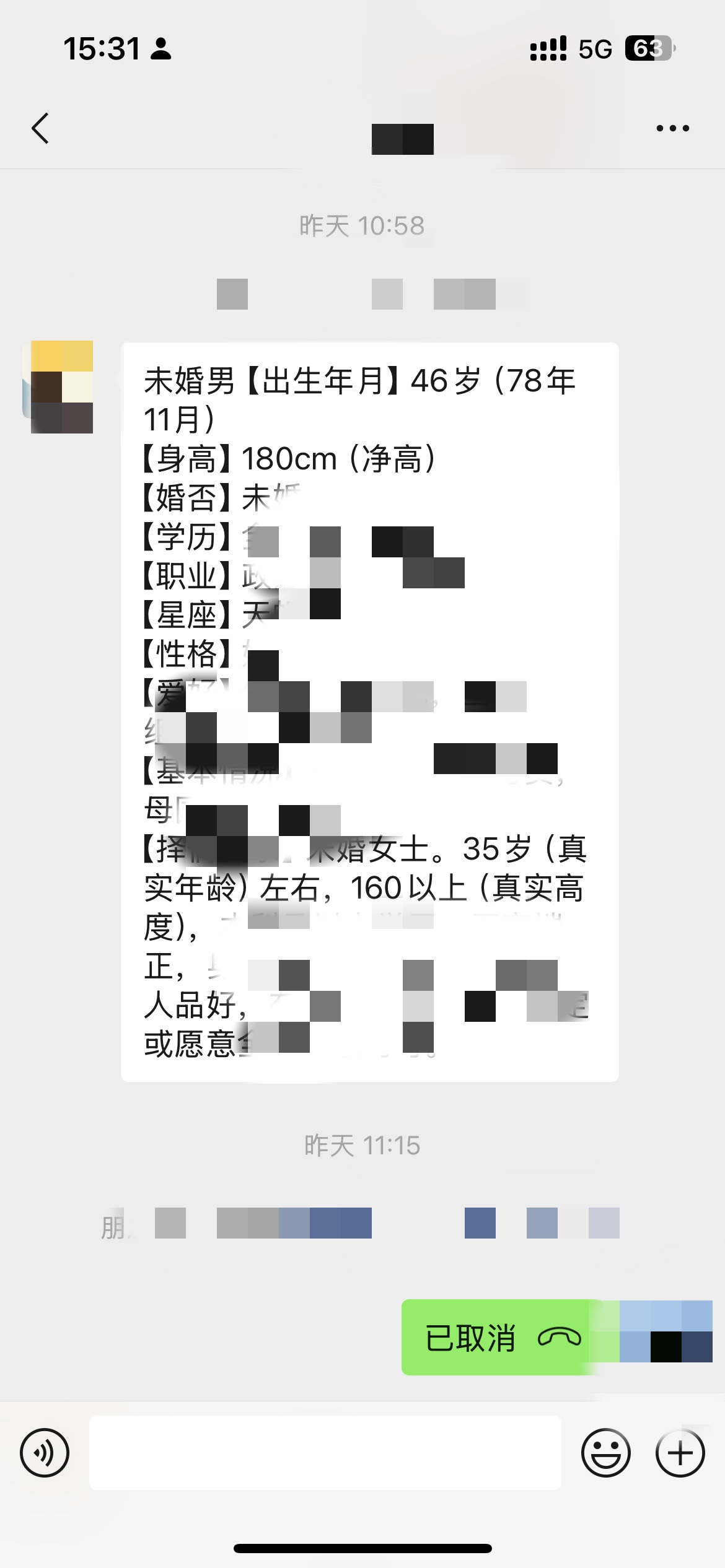Image resolution: width=725 pixels, height=1568 pixels.
Task: Open my own avatar beside the call bubble
Action: [x=666, y=1331]
